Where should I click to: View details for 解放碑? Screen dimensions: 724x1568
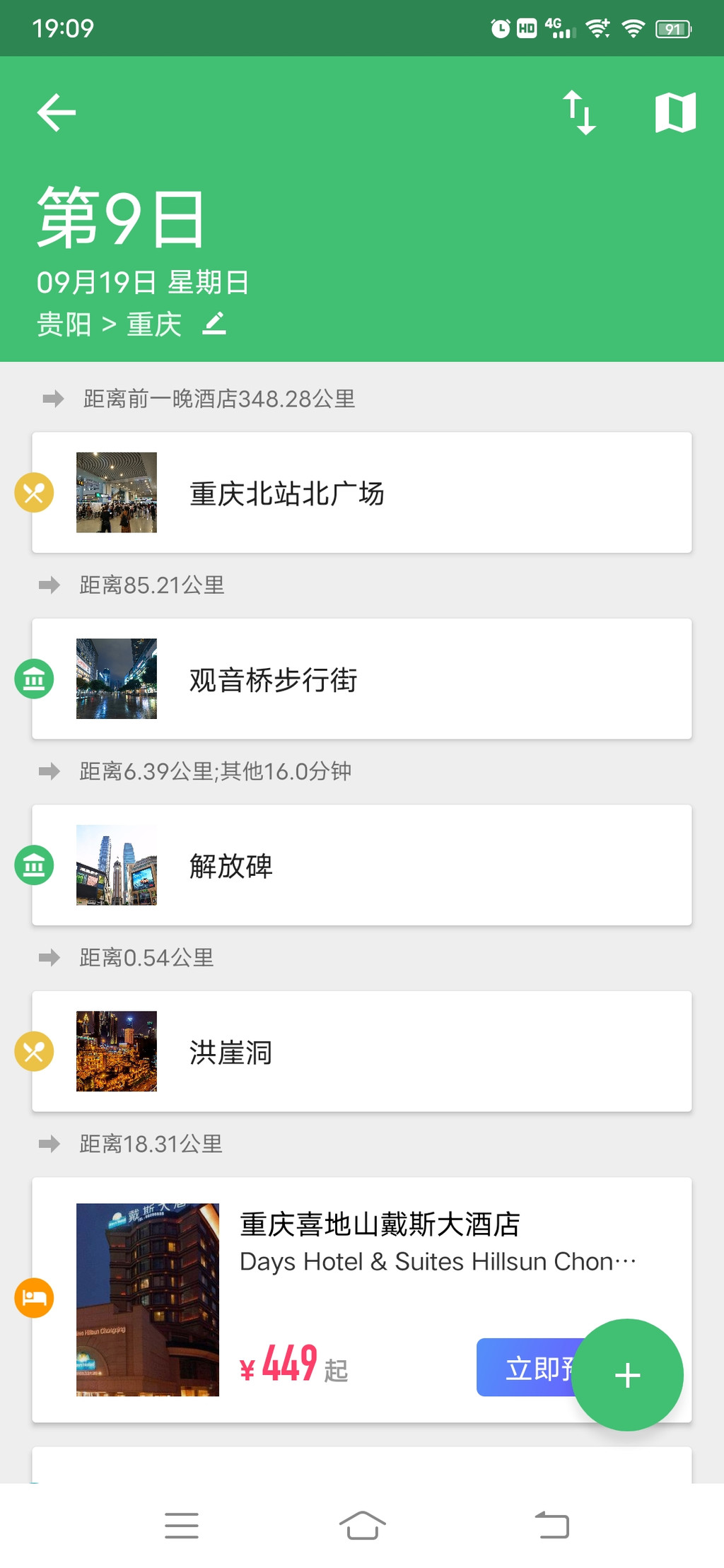coord(361,865)
